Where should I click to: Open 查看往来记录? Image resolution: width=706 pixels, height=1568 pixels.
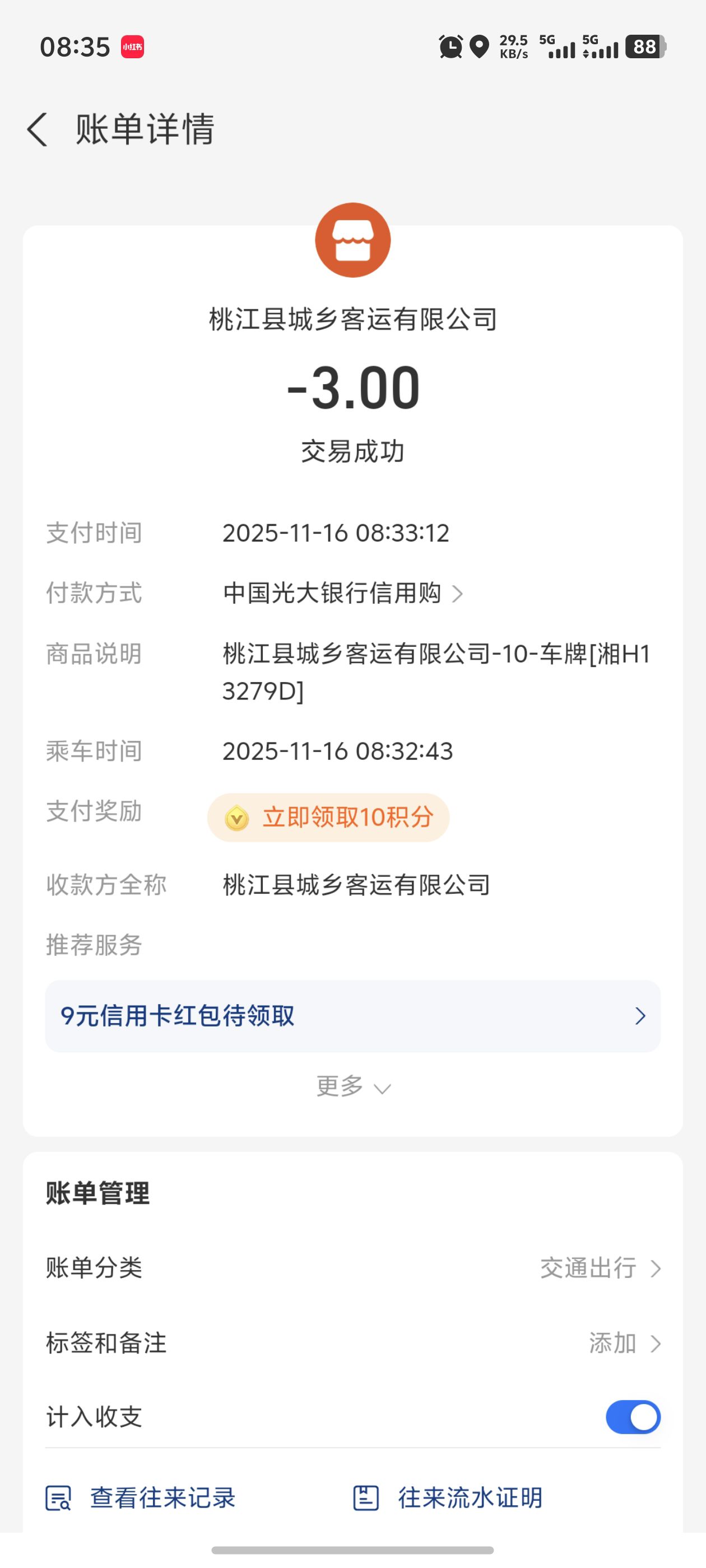click(141, 1497)
